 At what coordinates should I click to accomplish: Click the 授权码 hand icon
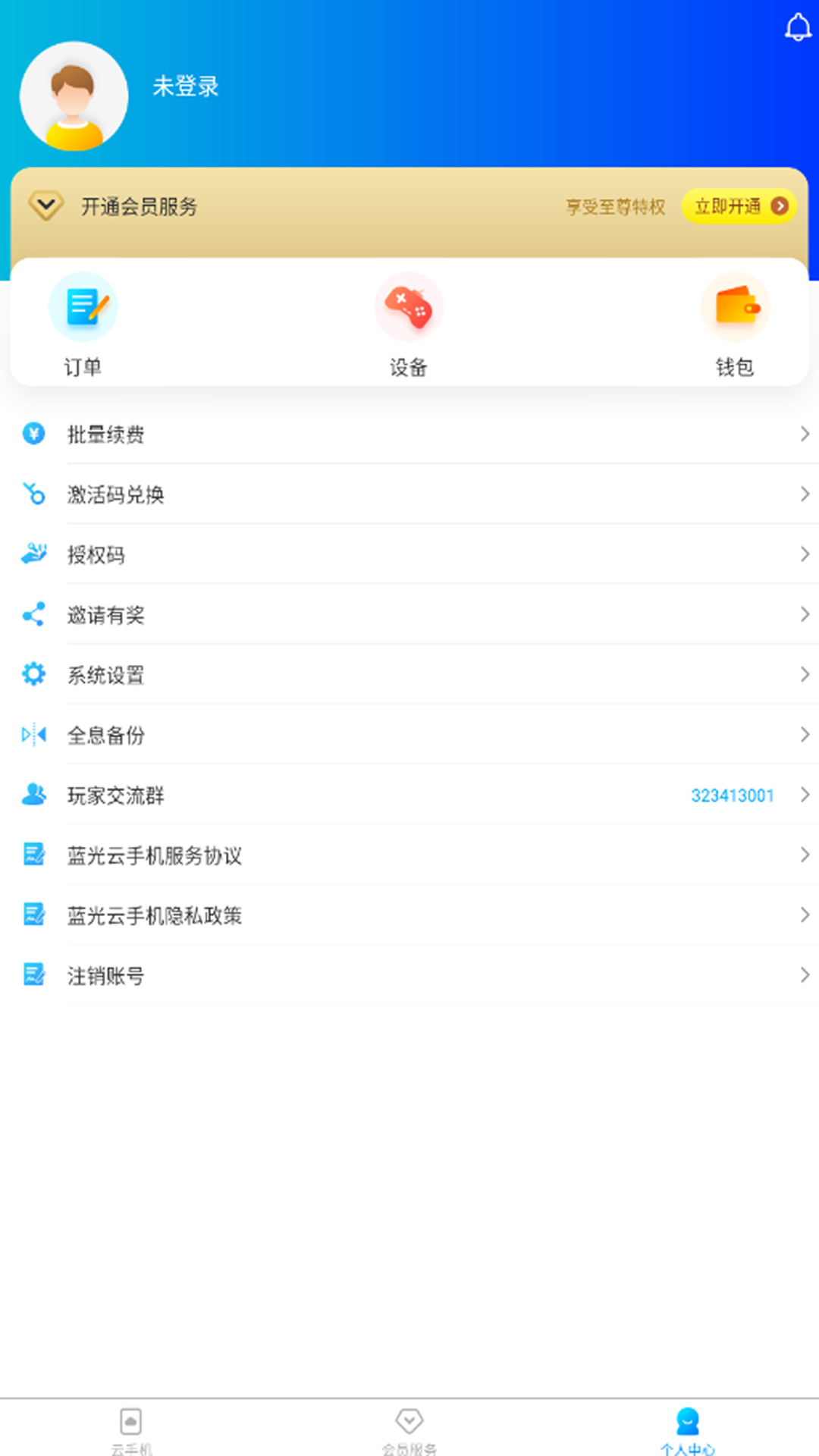pyautogui.click(x=33, y=554)
